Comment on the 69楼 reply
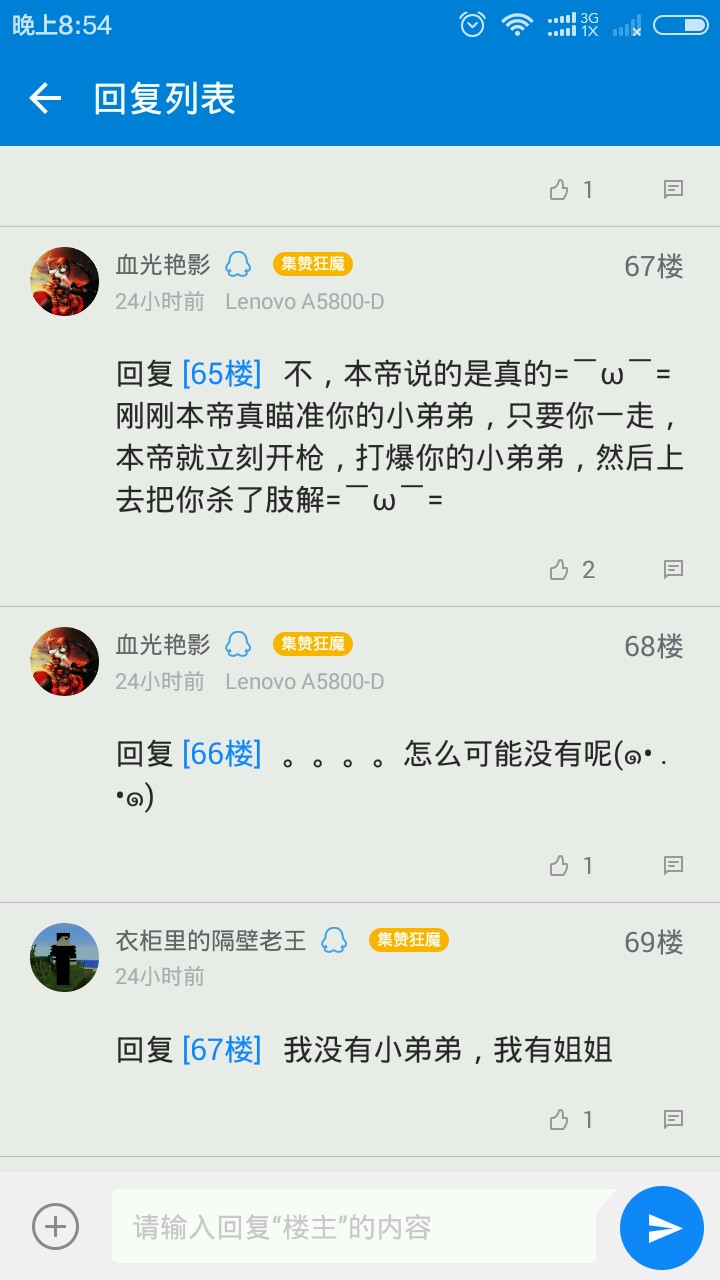 pos(674,1120)
